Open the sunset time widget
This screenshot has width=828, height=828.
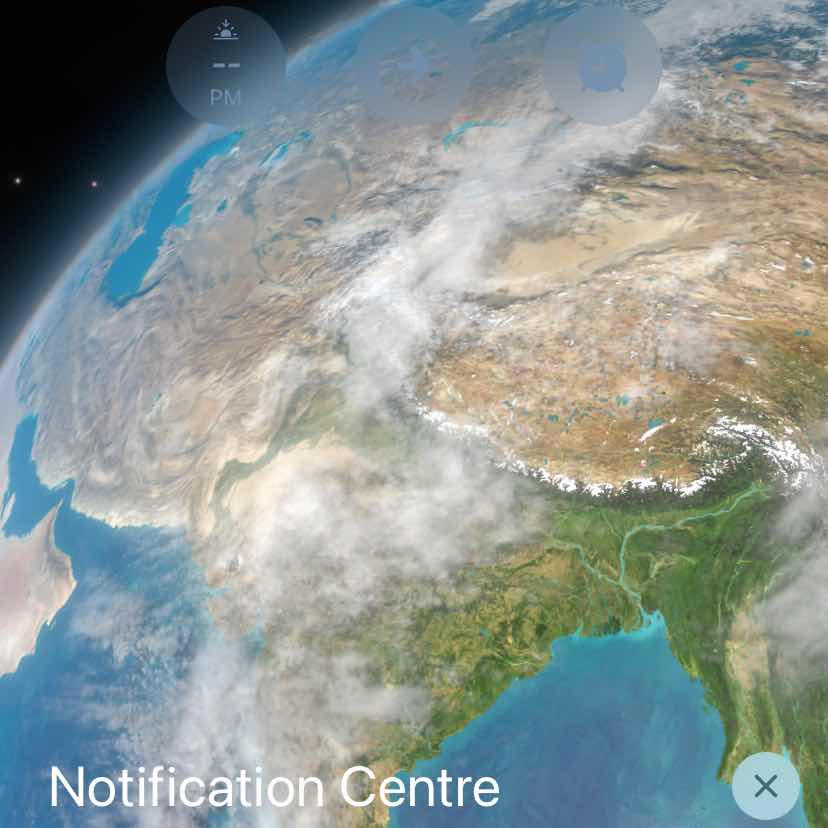(226, 66)
